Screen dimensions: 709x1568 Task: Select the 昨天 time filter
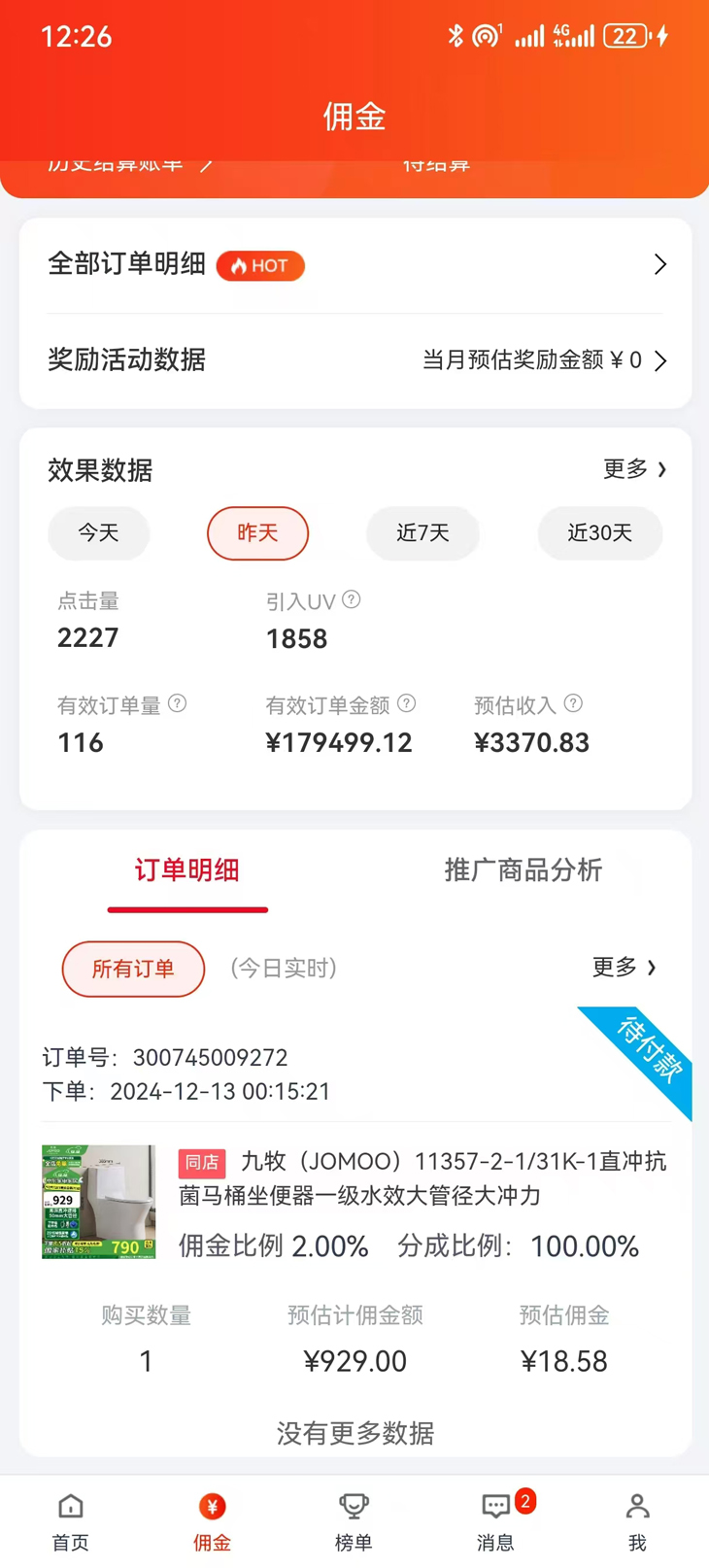point(257,533)
